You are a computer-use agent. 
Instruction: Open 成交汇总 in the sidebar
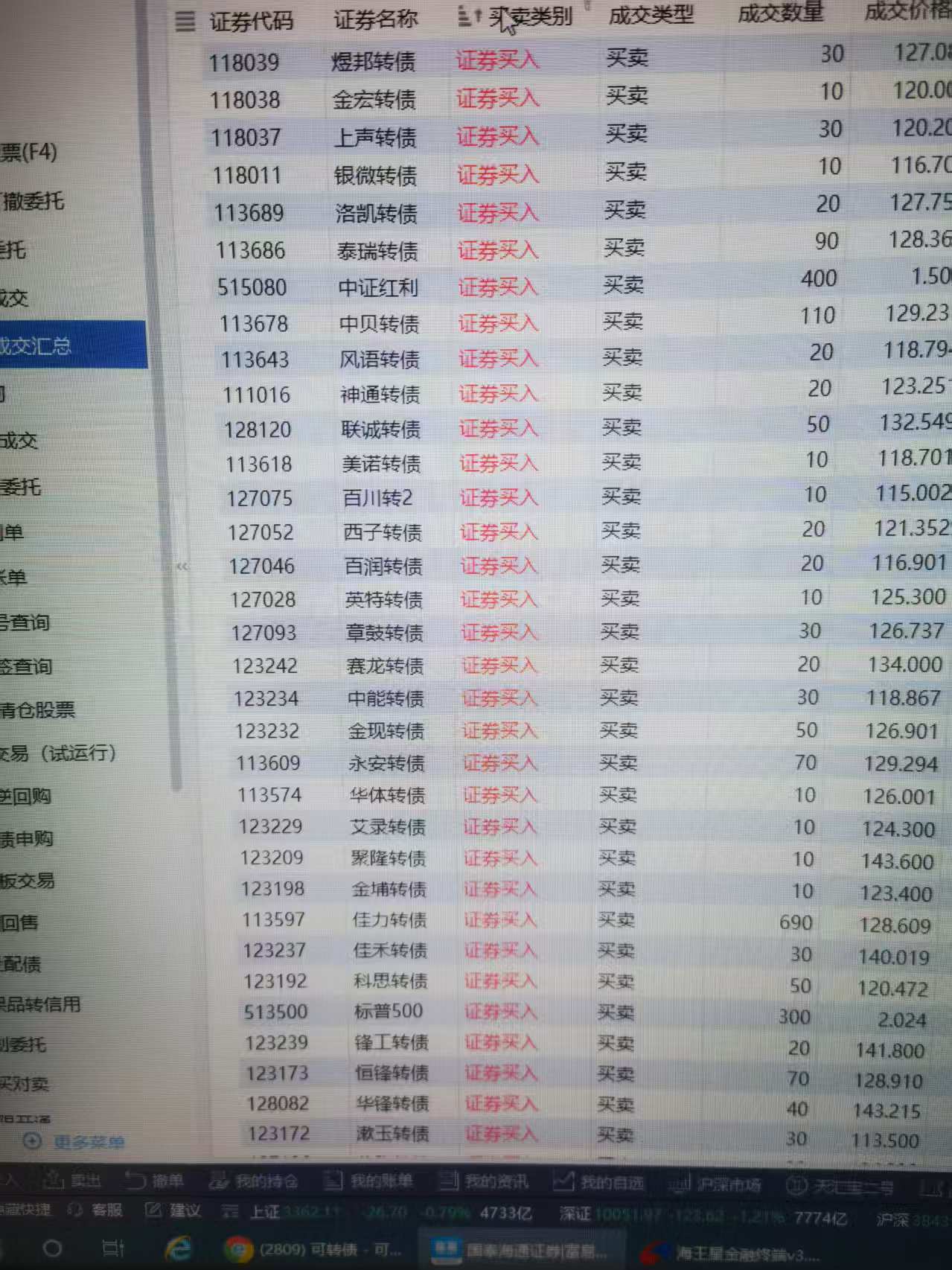tap(37, 345)
